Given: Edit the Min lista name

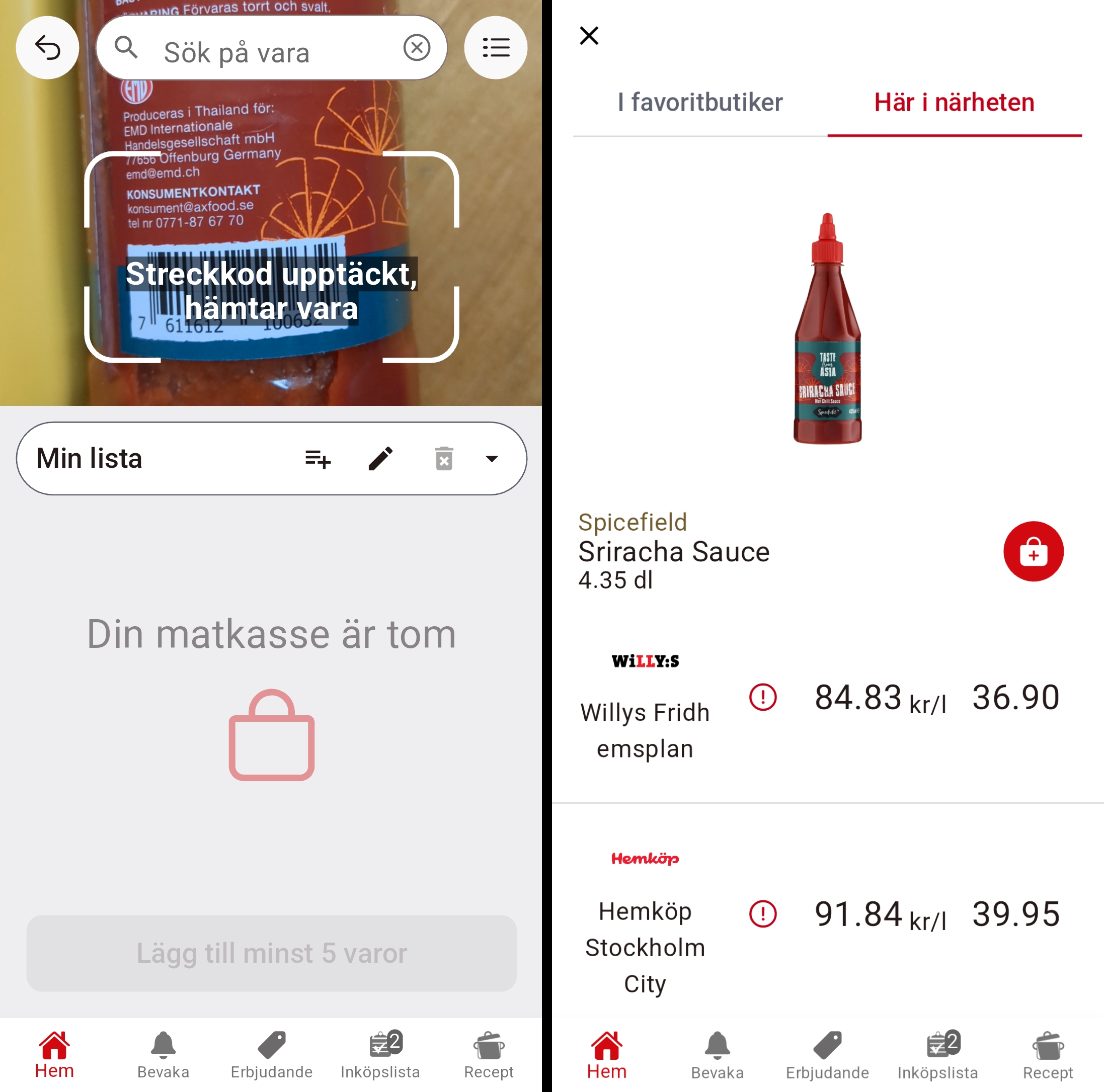Looking at the screenshot, I should pyautogui.click(x=380, y=459).
